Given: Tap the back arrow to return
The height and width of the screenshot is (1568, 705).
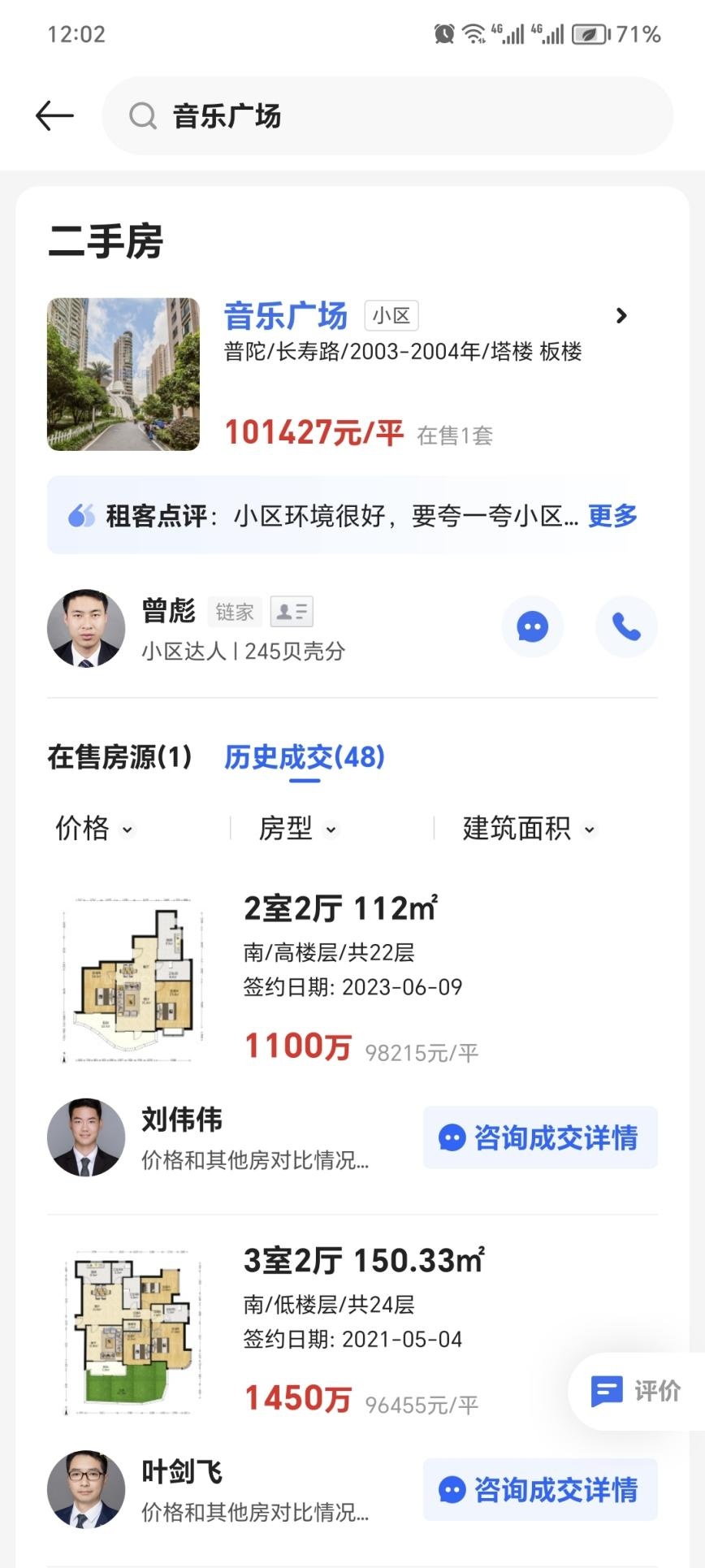Looking at the screenshot, I should [x=54, y=115].
